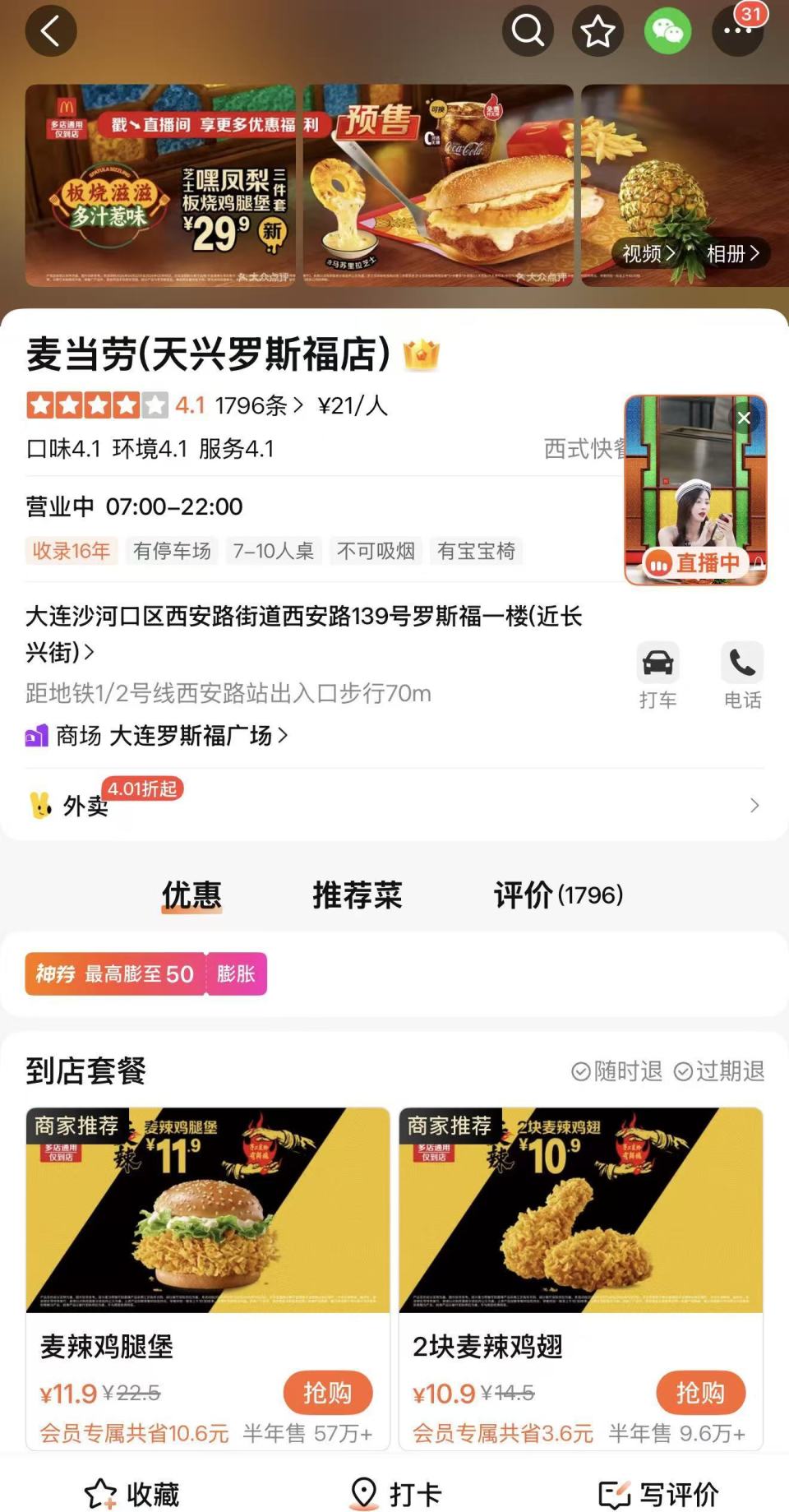Image resolution: width=789 pixels, height=1512 pixels.
Task: Tap 抢购 for 2块麦辣鸡翅
Action: [700, 1392]
